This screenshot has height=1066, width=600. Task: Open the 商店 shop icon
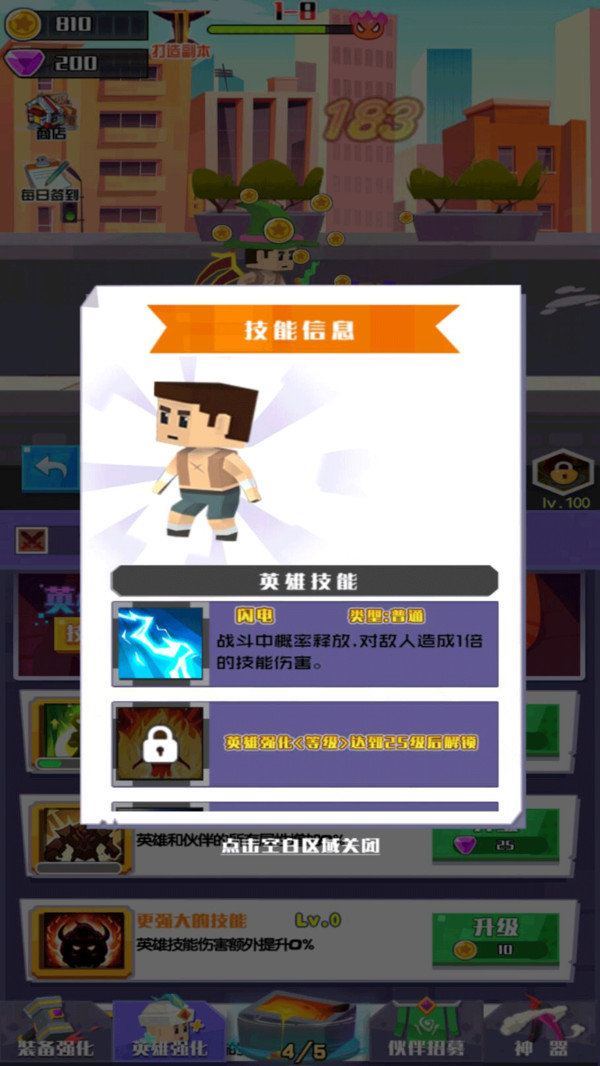pyautogui.click(x=50, y=115)
